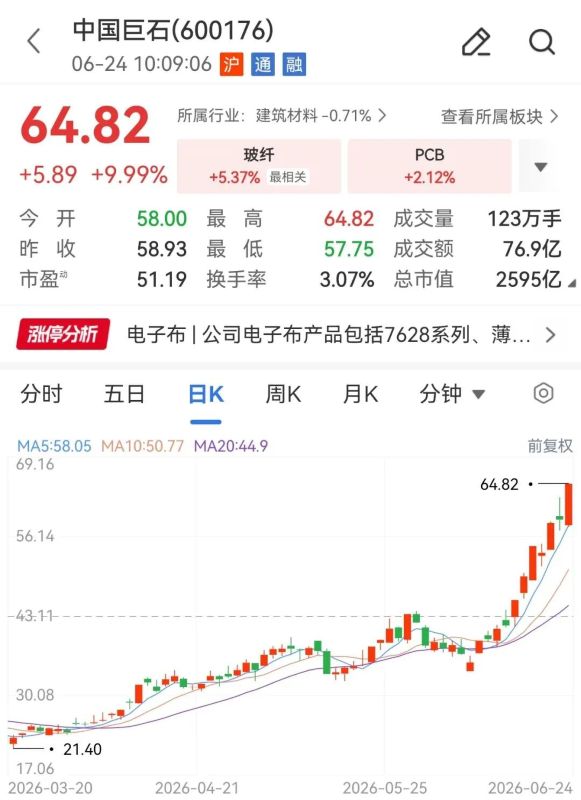581x800 pixels.
Task: Expand more sectors with the dropdown arrow
Action: (541, 167)
